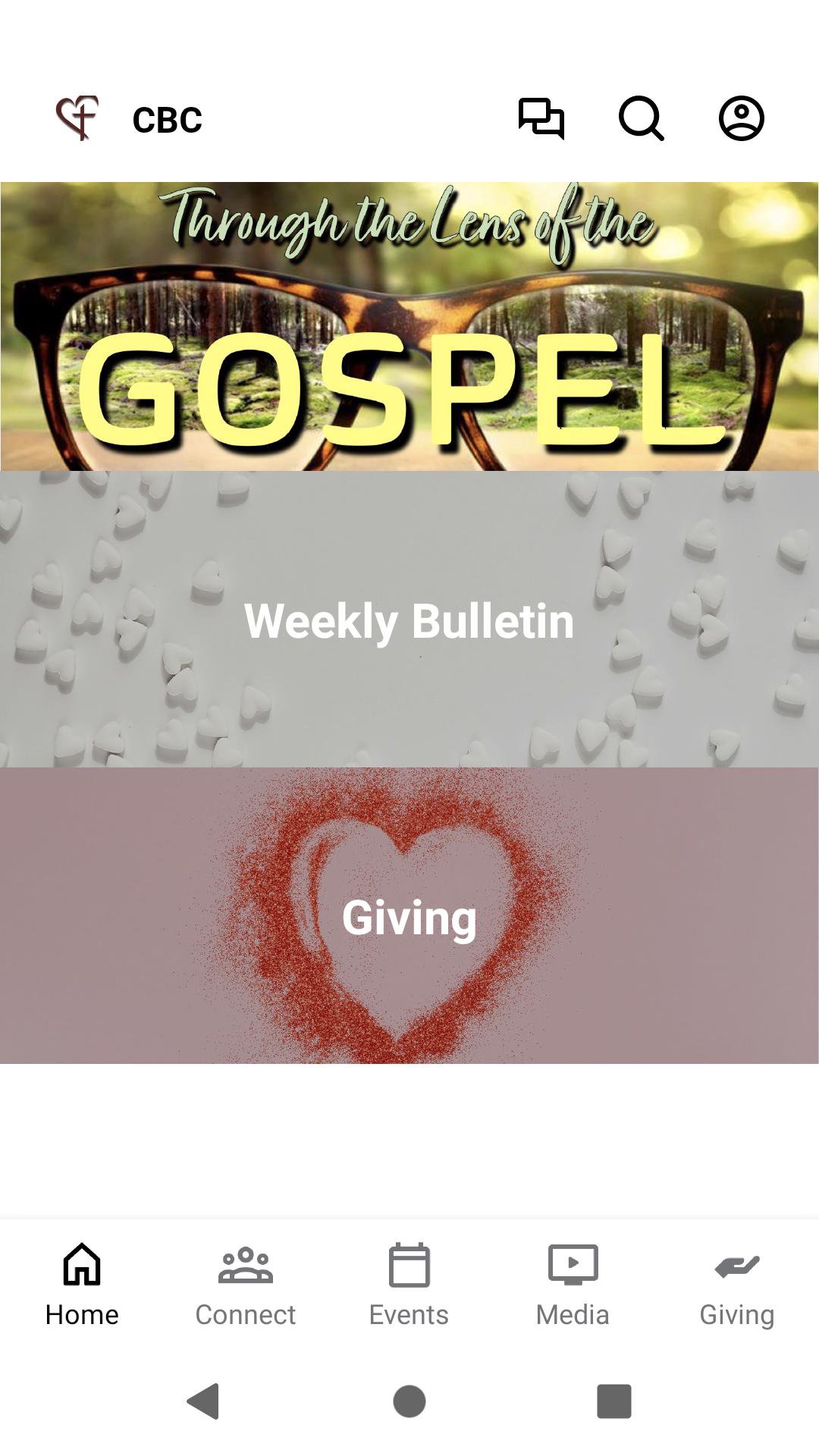Open the Weekly Bulletin card
The image size is (819, 1456).
409,619
